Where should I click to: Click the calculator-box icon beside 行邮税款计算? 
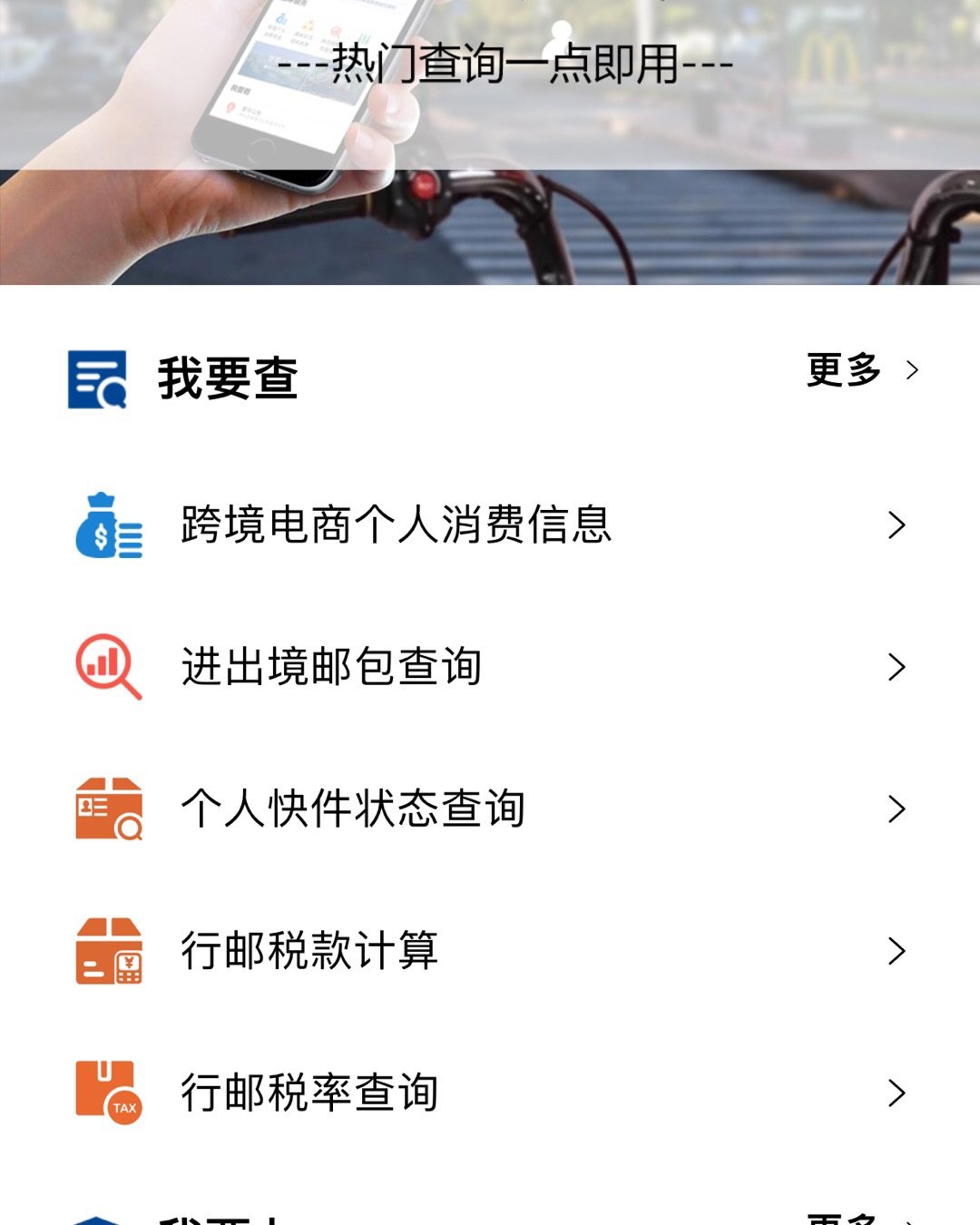107,950
